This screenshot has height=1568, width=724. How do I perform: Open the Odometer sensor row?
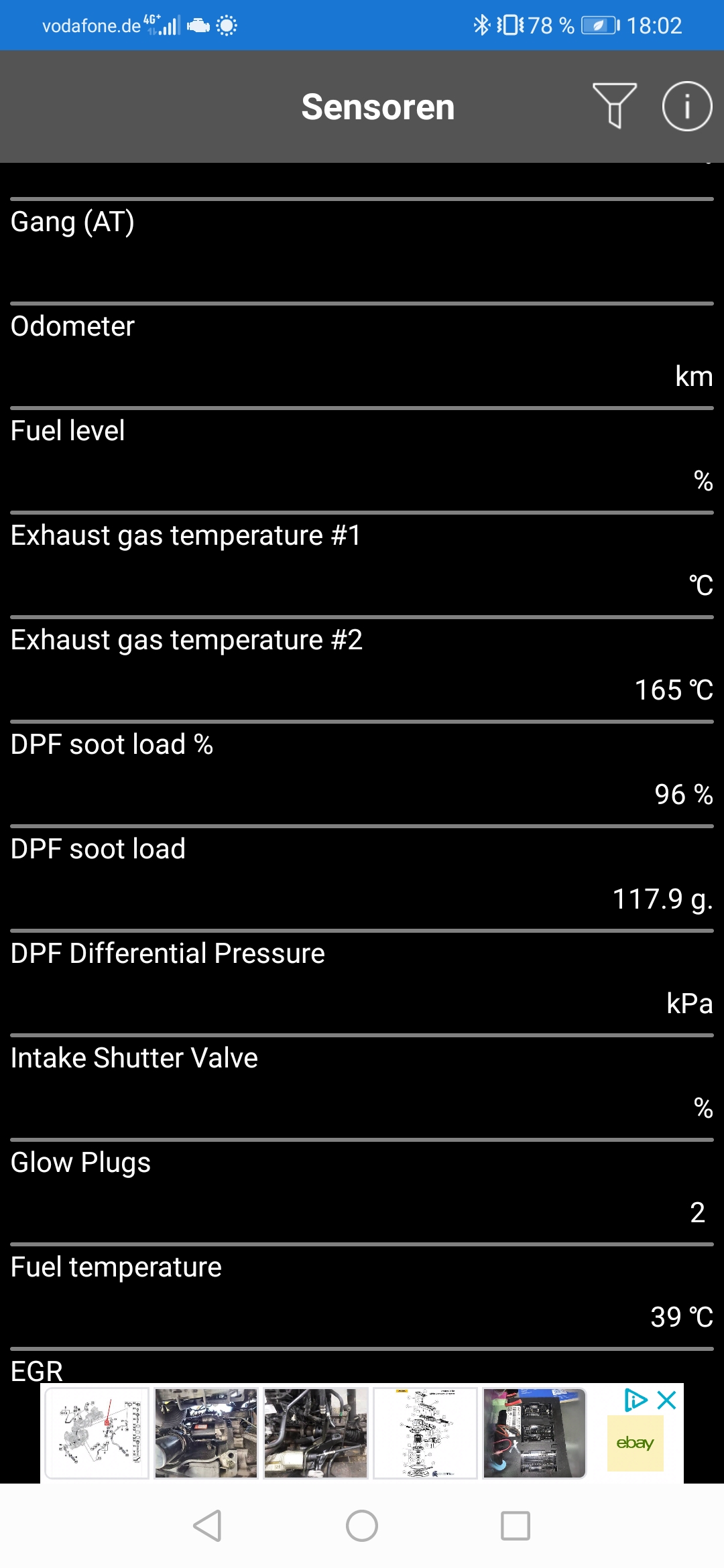[x=362, y=354]
